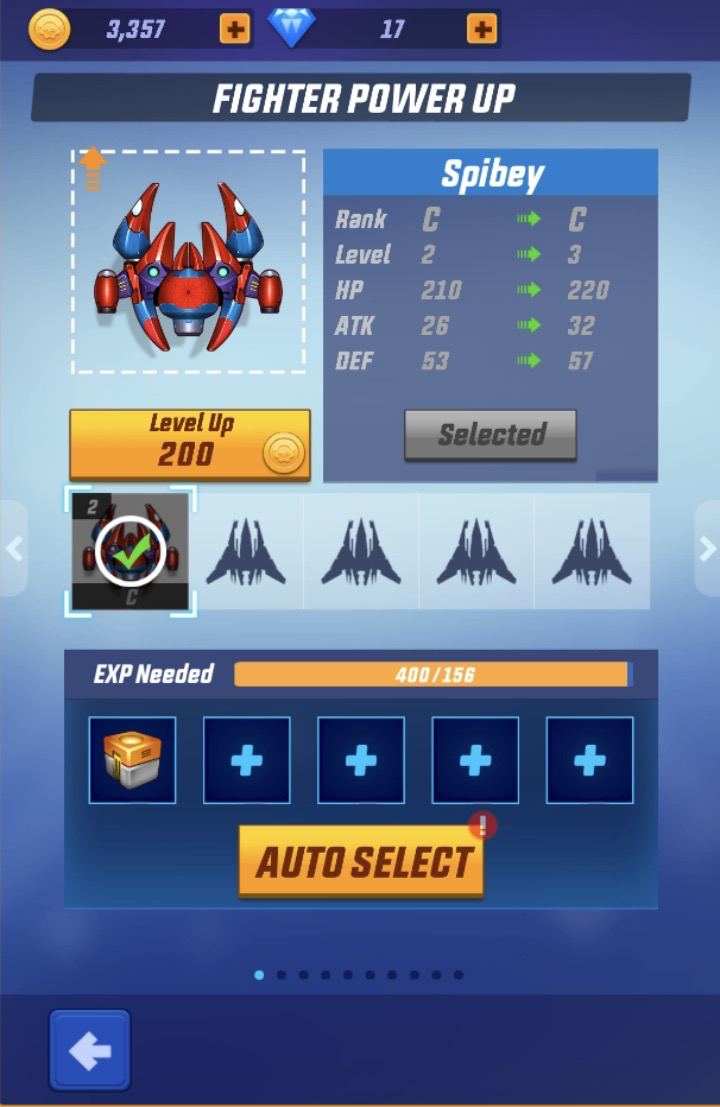Show next fighters with right arrow
The width and height of the screenshot is (720, 1107).
(707, 548)
